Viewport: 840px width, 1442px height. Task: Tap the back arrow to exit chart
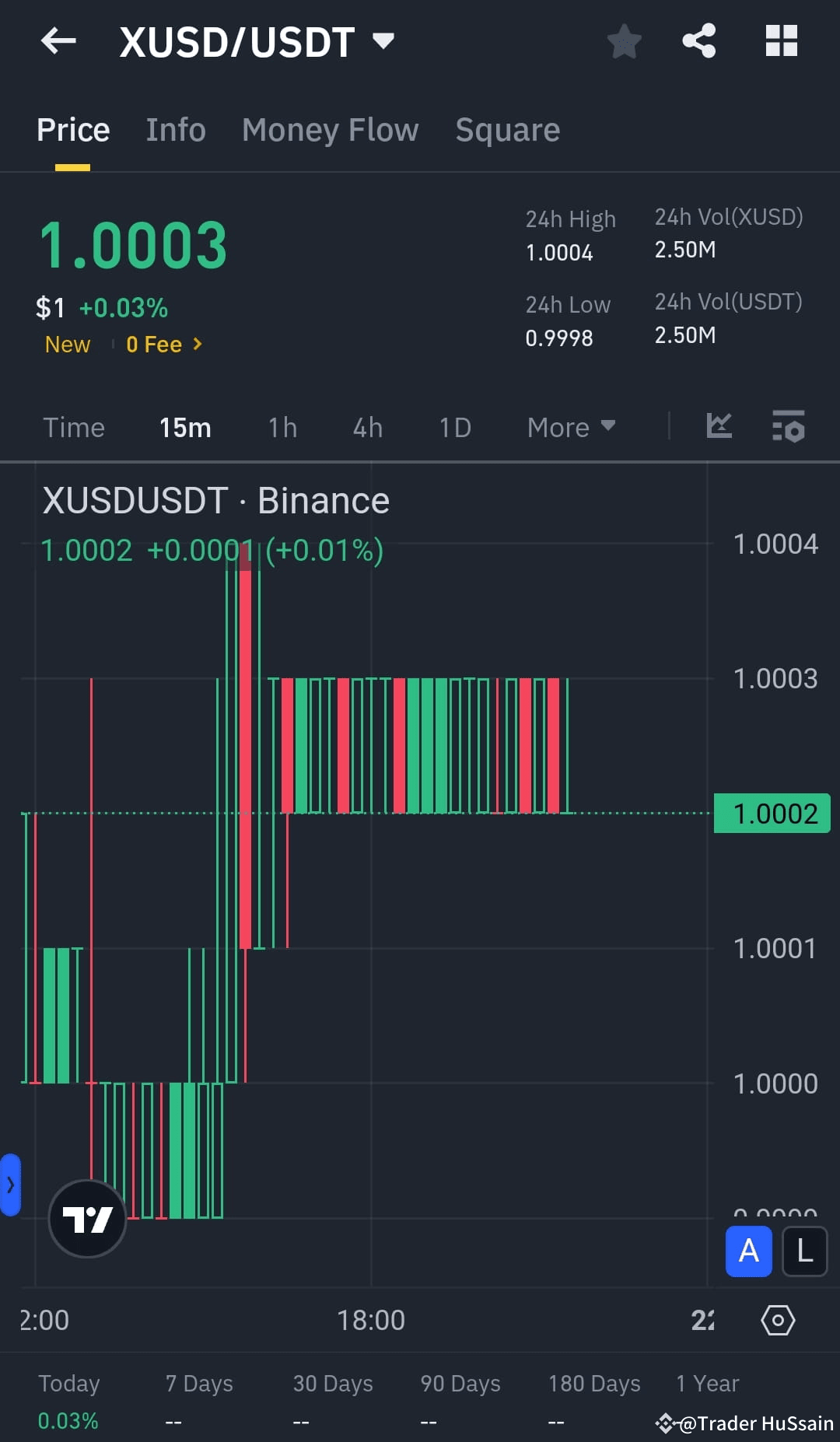[58, 42]
